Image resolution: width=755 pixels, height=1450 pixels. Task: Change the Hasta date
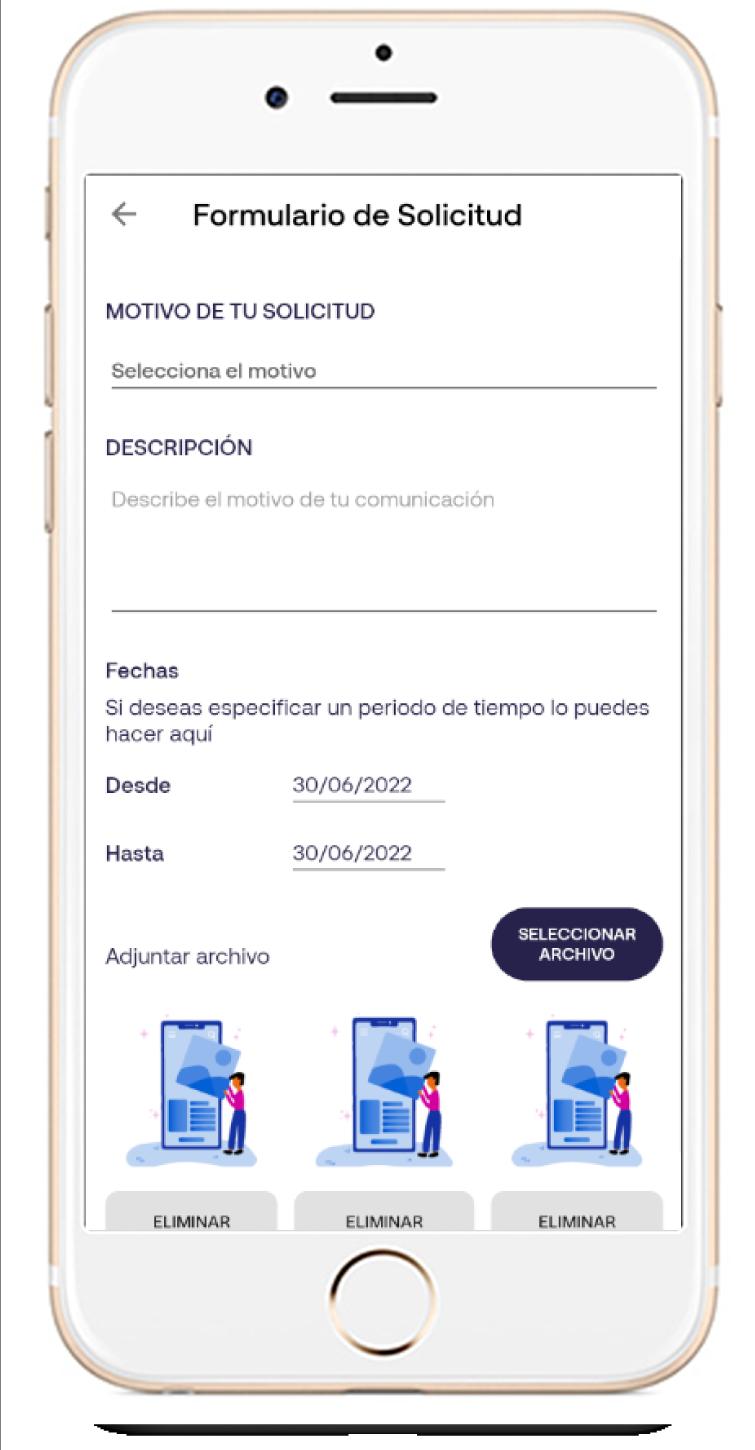[368, 854]
